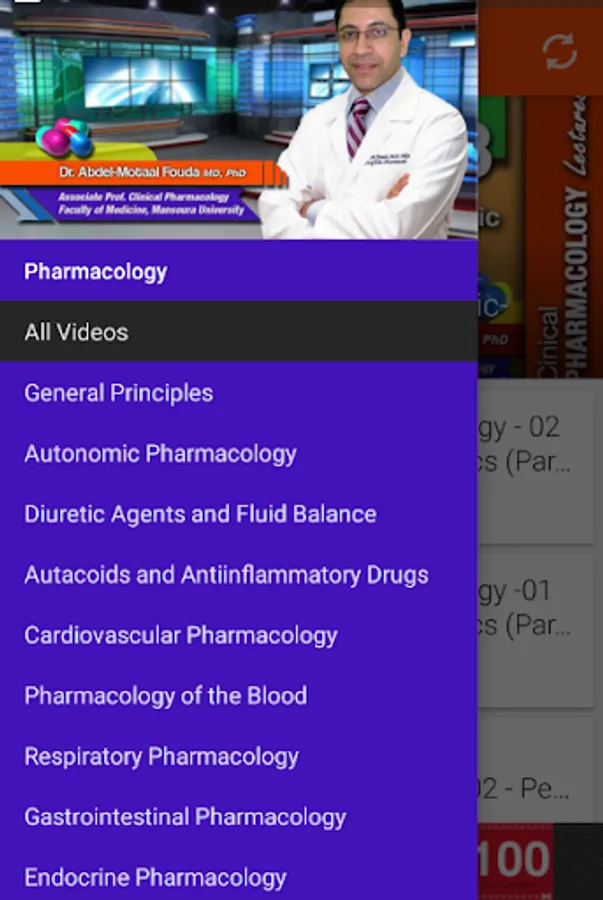Open General Principles category
Screen dimensions: 603x900
pyautogui.click(x=118, y=393)
